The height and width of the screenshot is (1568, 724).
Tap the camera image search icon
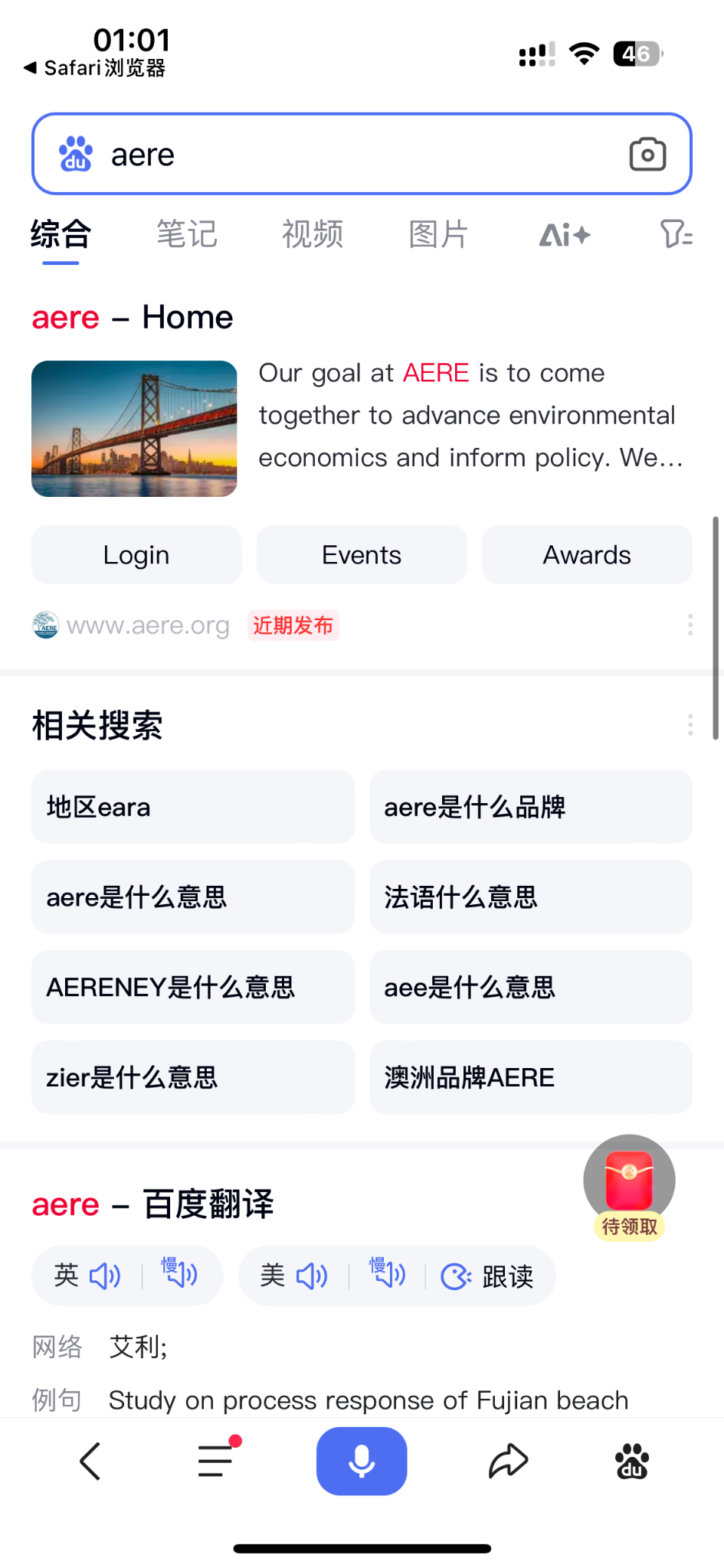[x=647, y=155]
